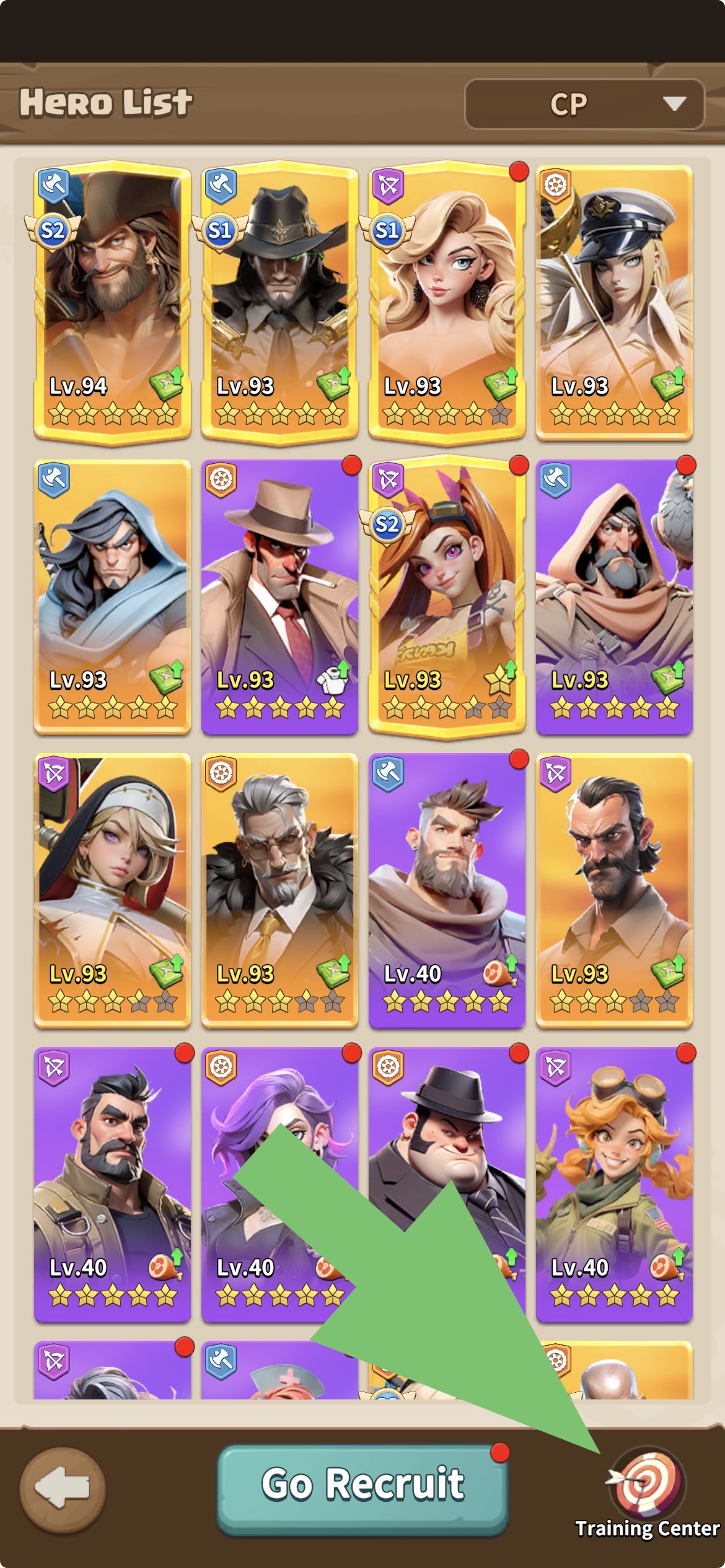
Task: Open the CP sort dropdown
Action: point(584,104)
